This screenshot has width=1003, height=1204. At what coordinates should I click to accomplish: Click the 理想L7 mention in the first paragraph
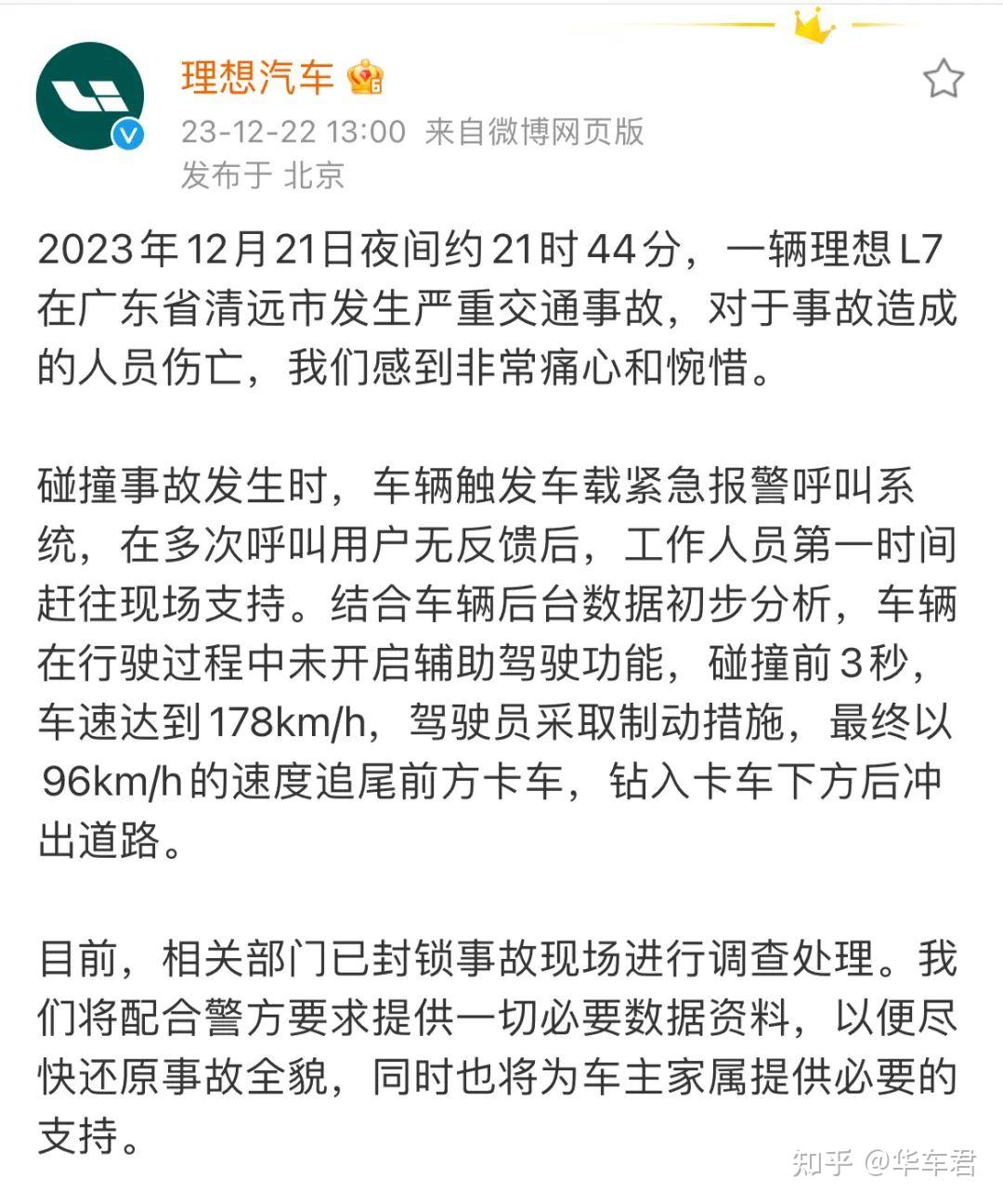(873, 246)
